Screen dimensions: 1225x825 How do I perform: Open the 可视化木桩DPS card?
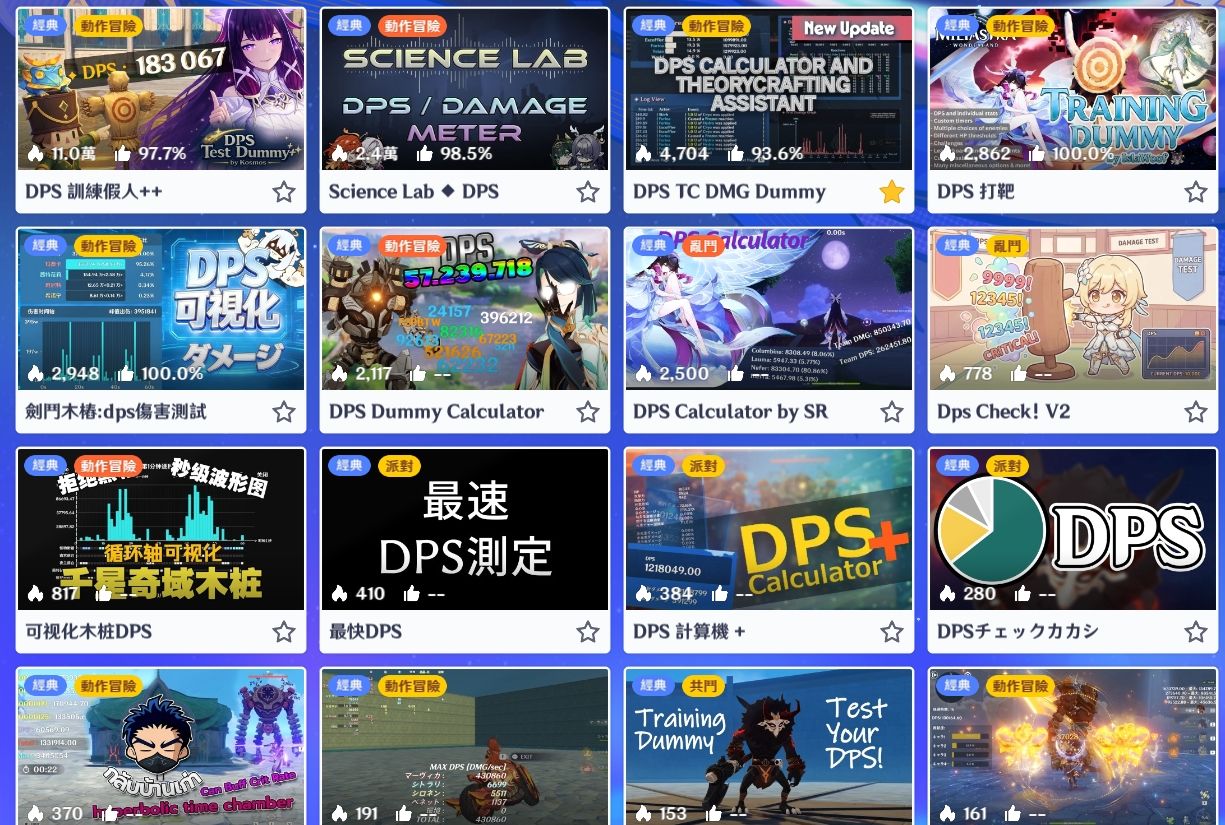click(x=160, y=530)
